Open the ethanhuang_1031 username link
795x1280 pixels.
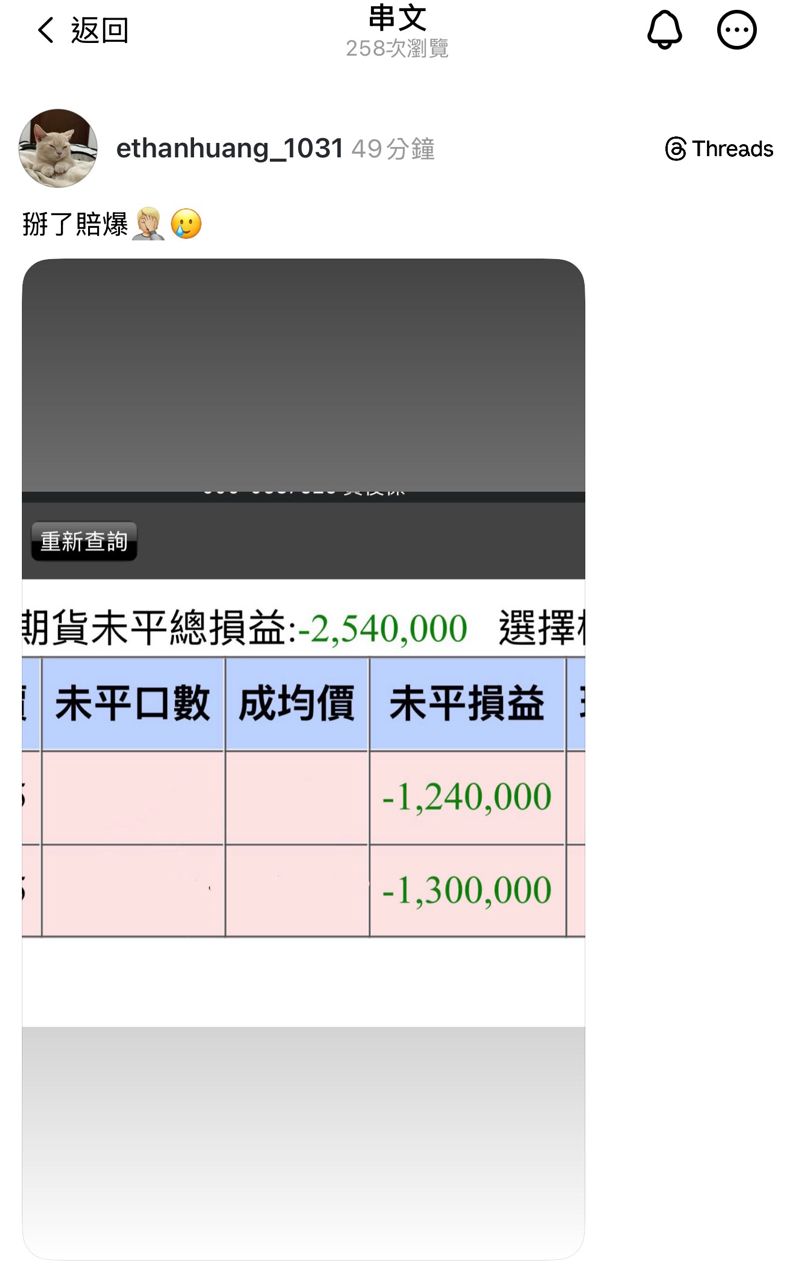[x=230, y=149]
